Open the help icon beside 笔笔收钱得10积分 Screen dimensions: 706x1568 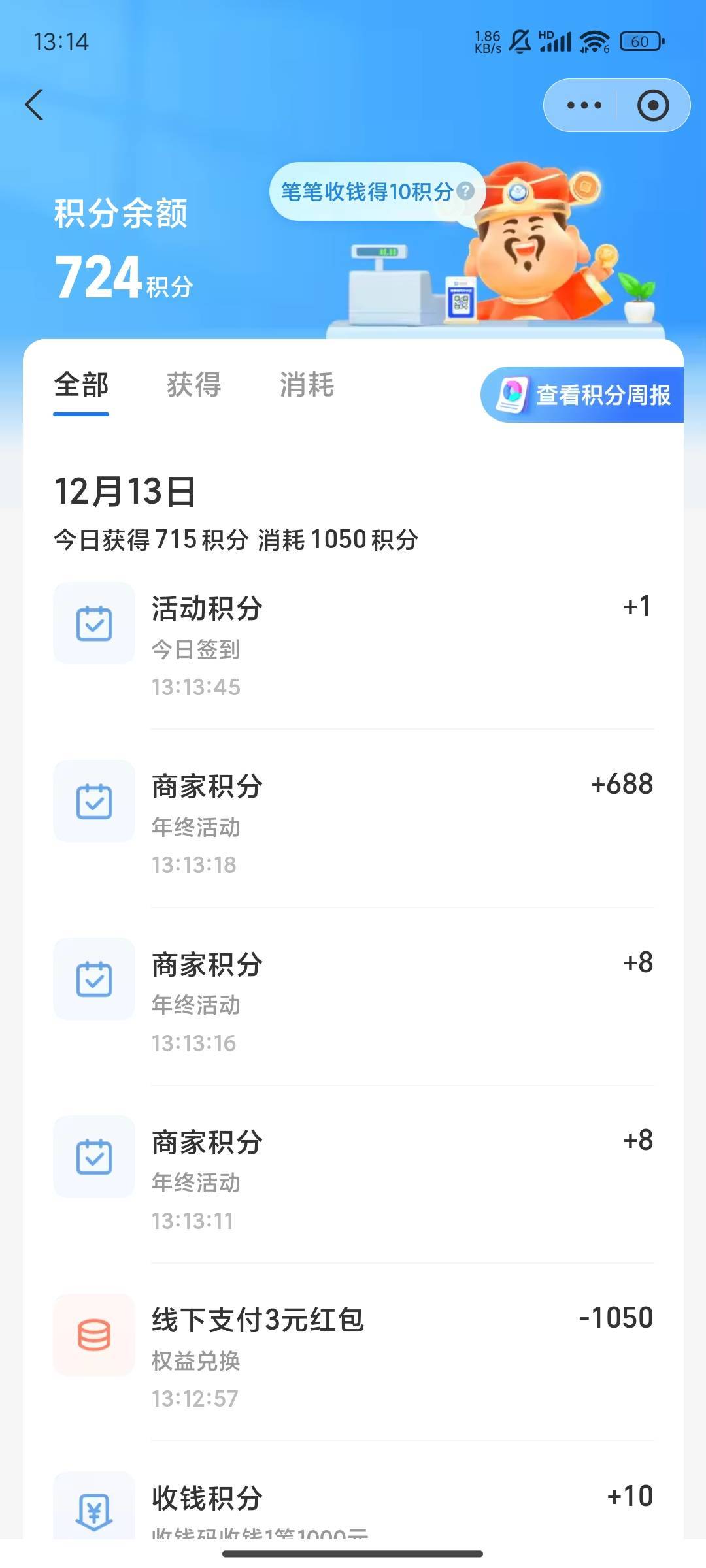pos(465,191)
